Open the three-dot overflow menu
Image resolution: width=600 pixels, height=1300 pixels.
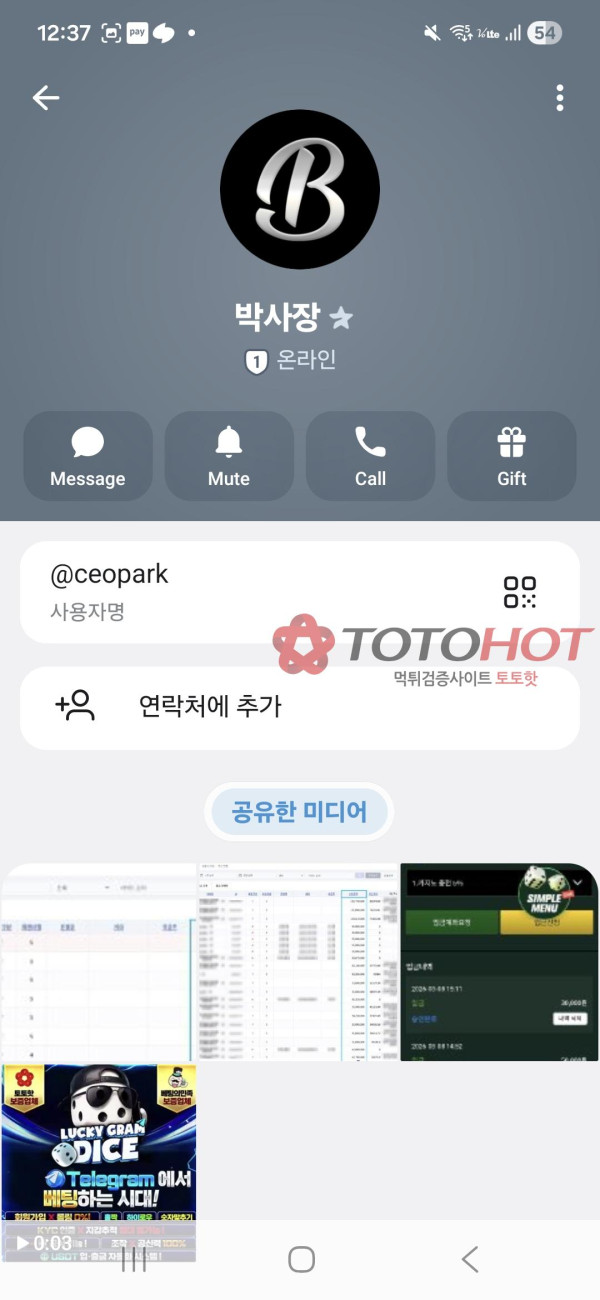559,97
